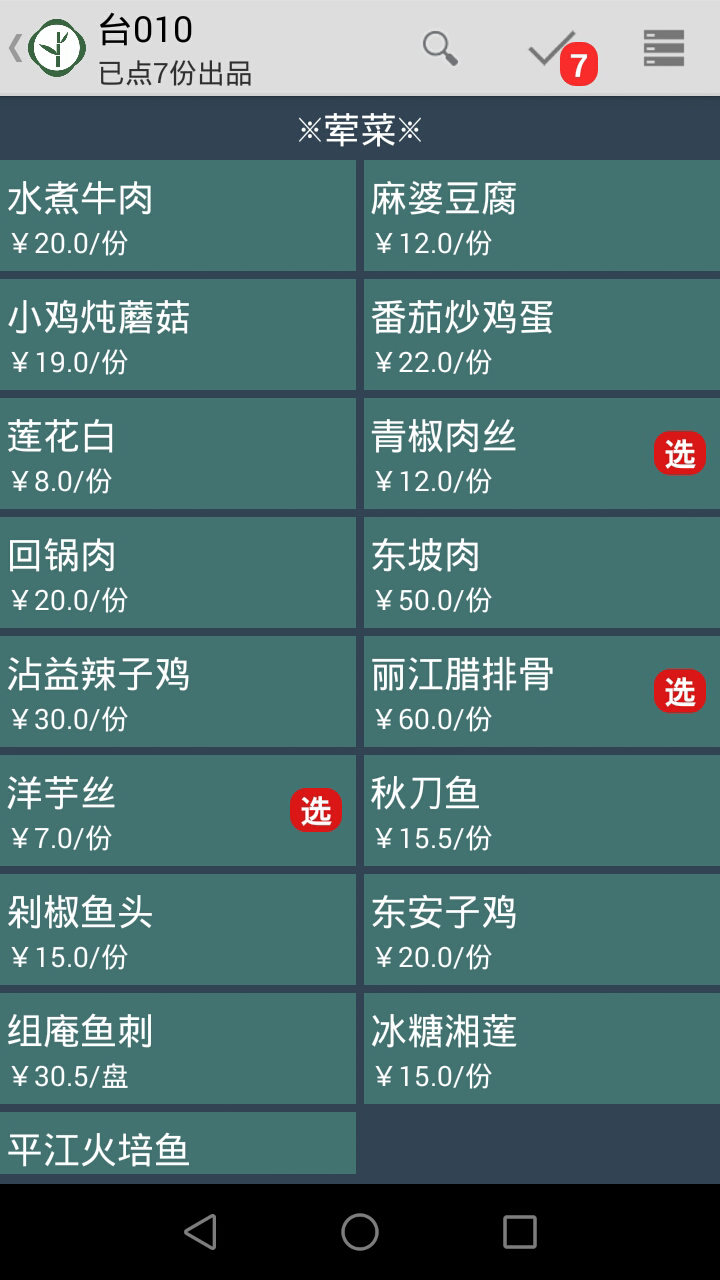The image size is (720, 1280).
Task: Add 回锅肉 to the order
Action: point(177,572)
